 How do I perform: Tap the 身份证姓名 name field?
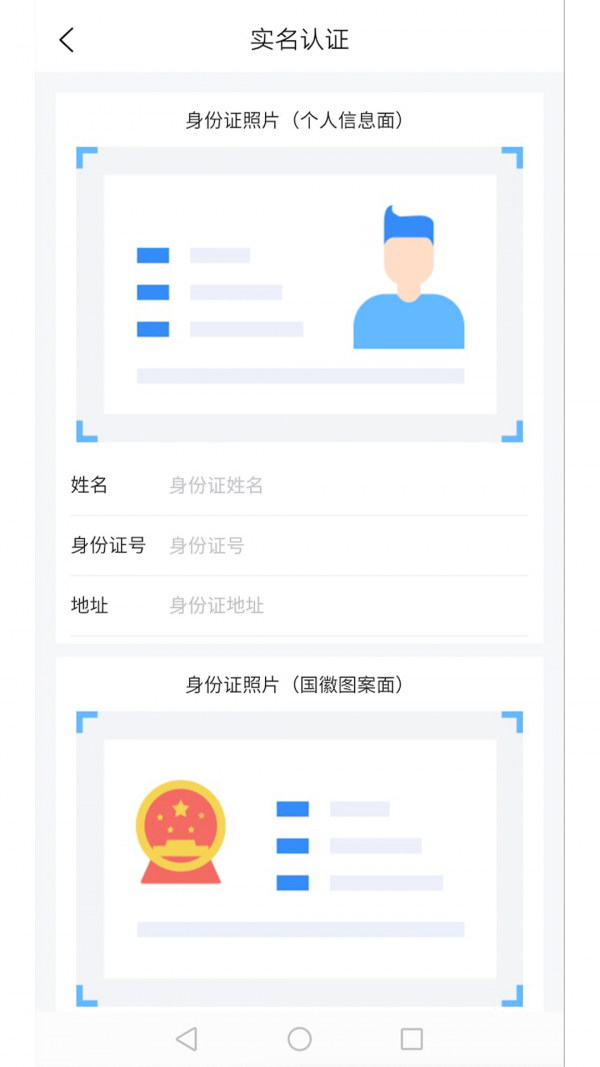pos(340,486)
